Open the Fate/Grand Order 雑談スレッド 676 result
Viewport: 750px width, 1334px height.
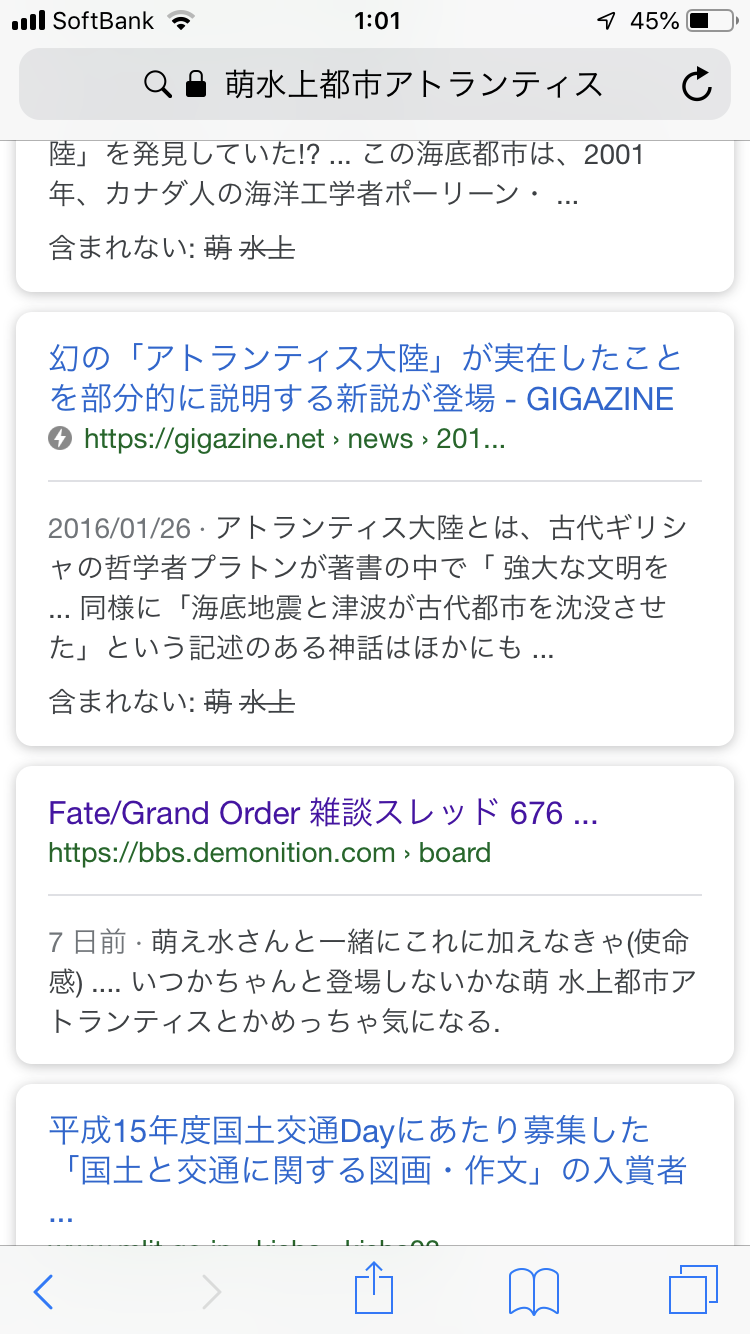pos(322,812)
